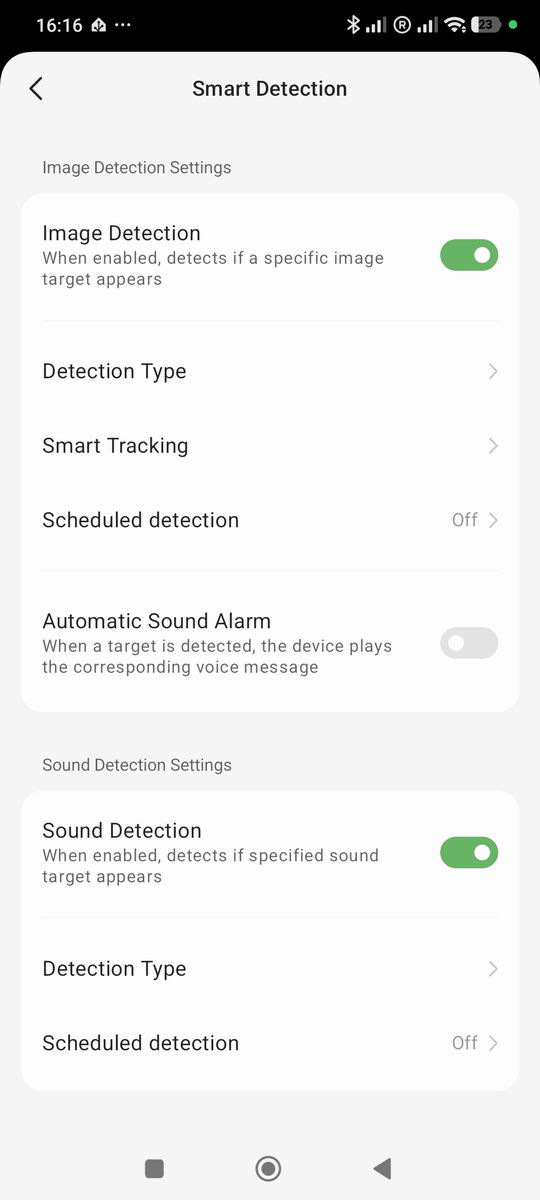Image resolution: width=540 pixels, height=1200 pixels.
Task: Turn off the Image Detection switch
Action: click(469, 255)
